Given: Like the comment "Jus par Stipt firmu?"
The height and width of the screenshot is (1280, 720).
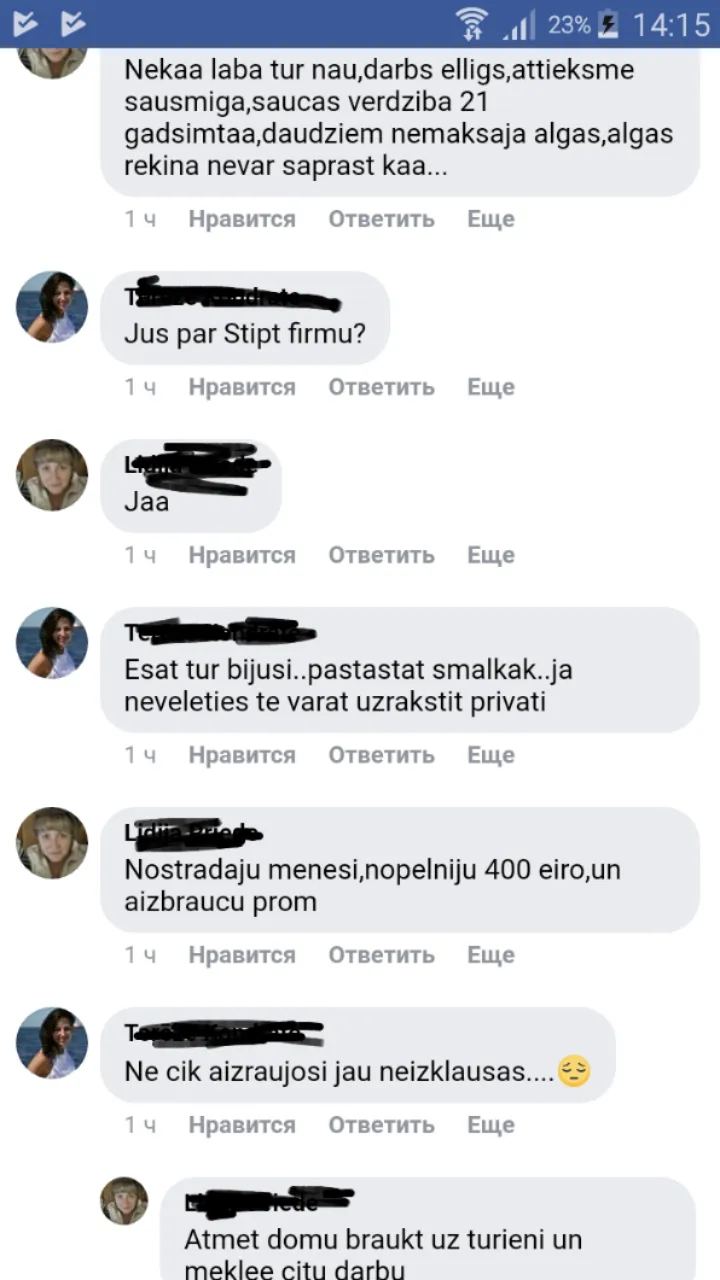Looking at the screenshot, I should [242, 387].
